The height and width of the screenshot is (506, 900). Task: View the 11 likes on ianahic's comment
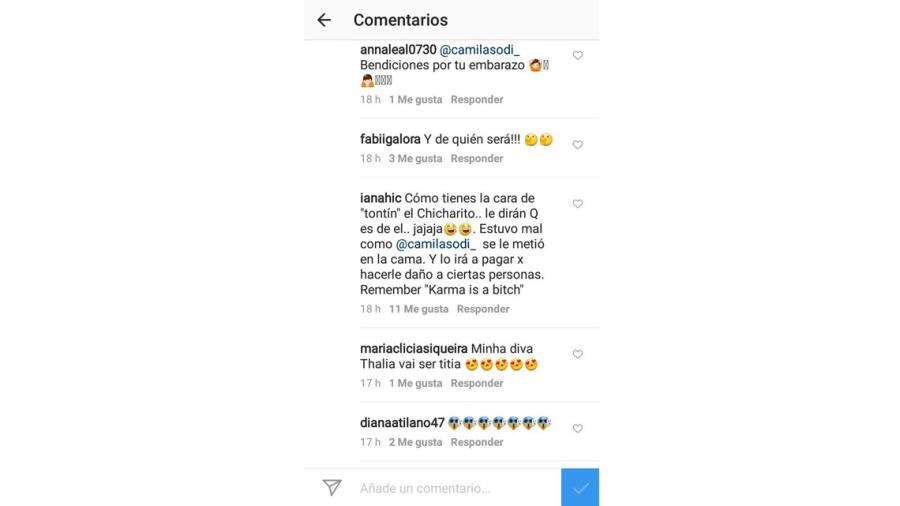418,309
